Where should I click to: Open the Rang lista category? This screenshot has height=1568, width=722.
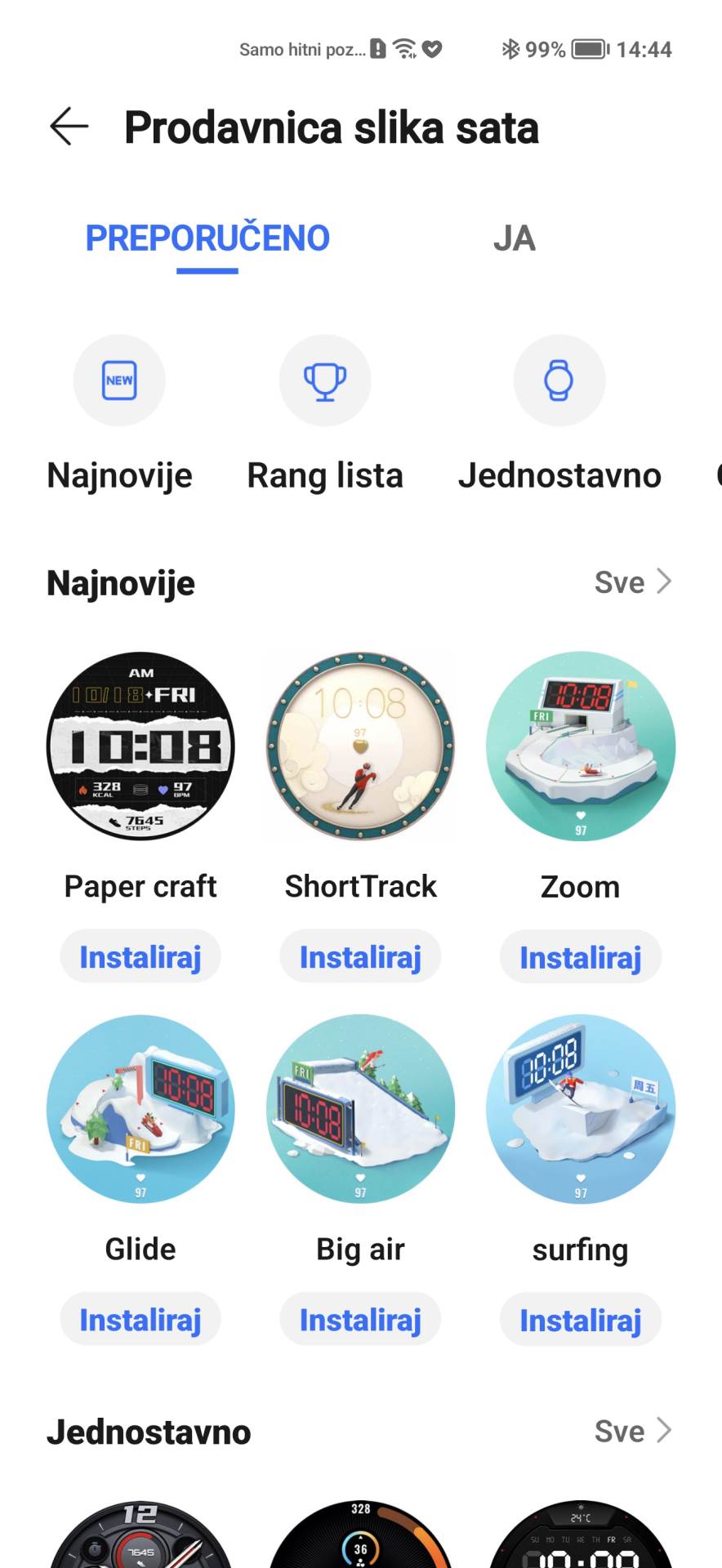coord(325,381)
